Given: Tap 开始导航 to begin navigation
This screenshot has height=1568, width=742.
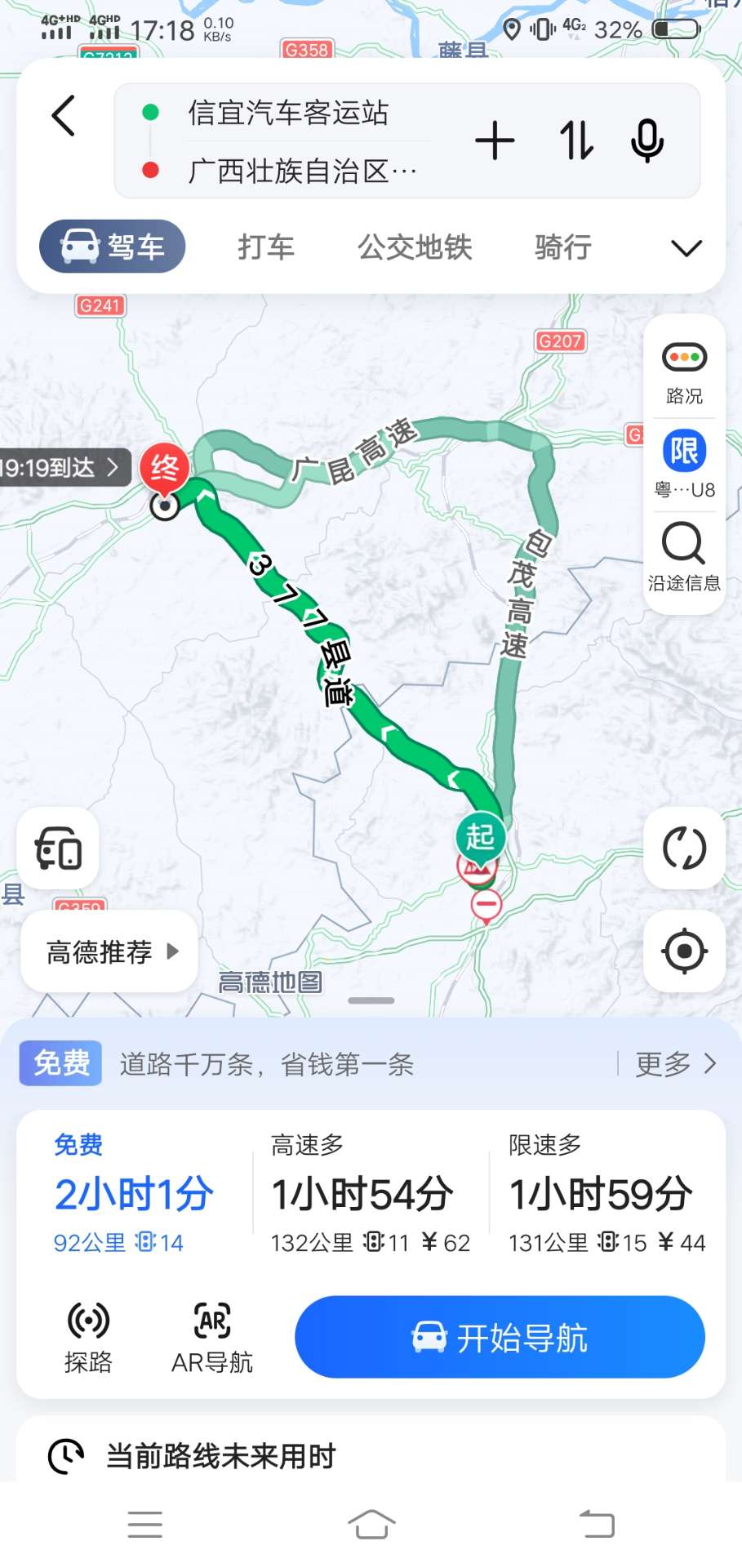Looking at the screenshot, I should [500, 1338].
